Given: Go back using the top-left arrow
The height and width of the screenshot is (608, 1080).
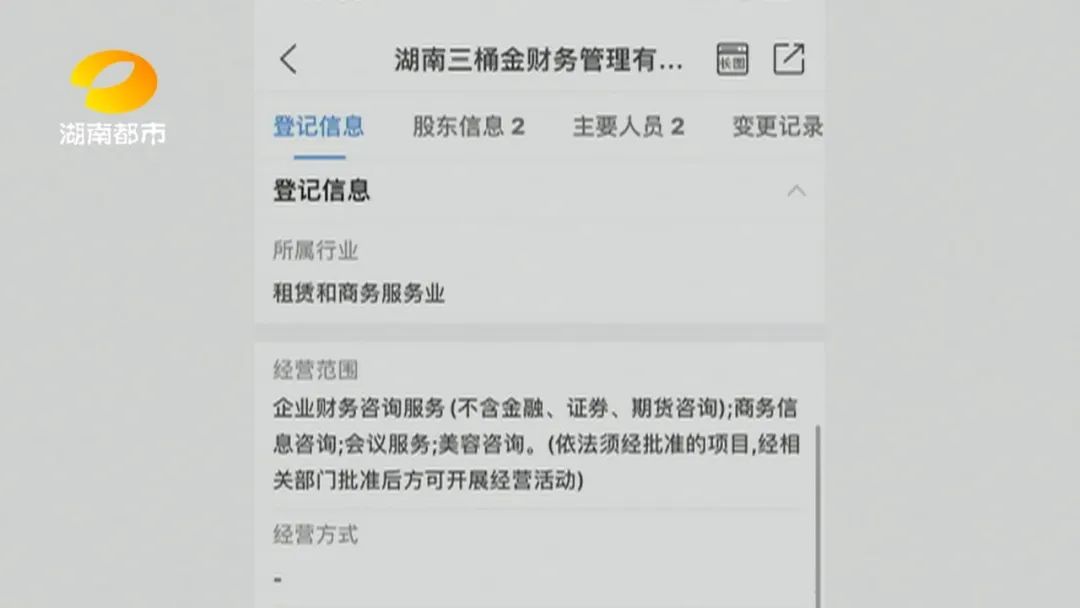Looking at the screenshot, I should coord(288,60).
